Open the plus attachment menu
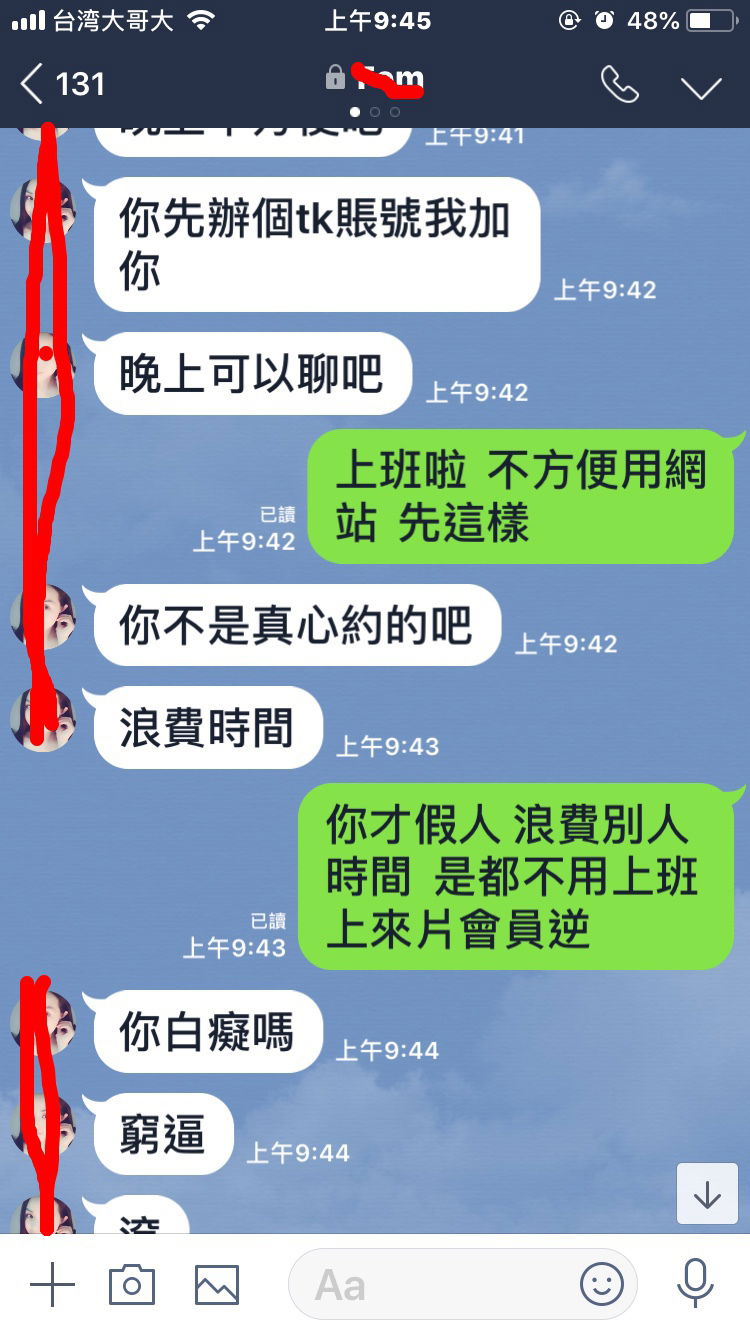This screenshot has width=750, height=1334. click(52, 1284)
